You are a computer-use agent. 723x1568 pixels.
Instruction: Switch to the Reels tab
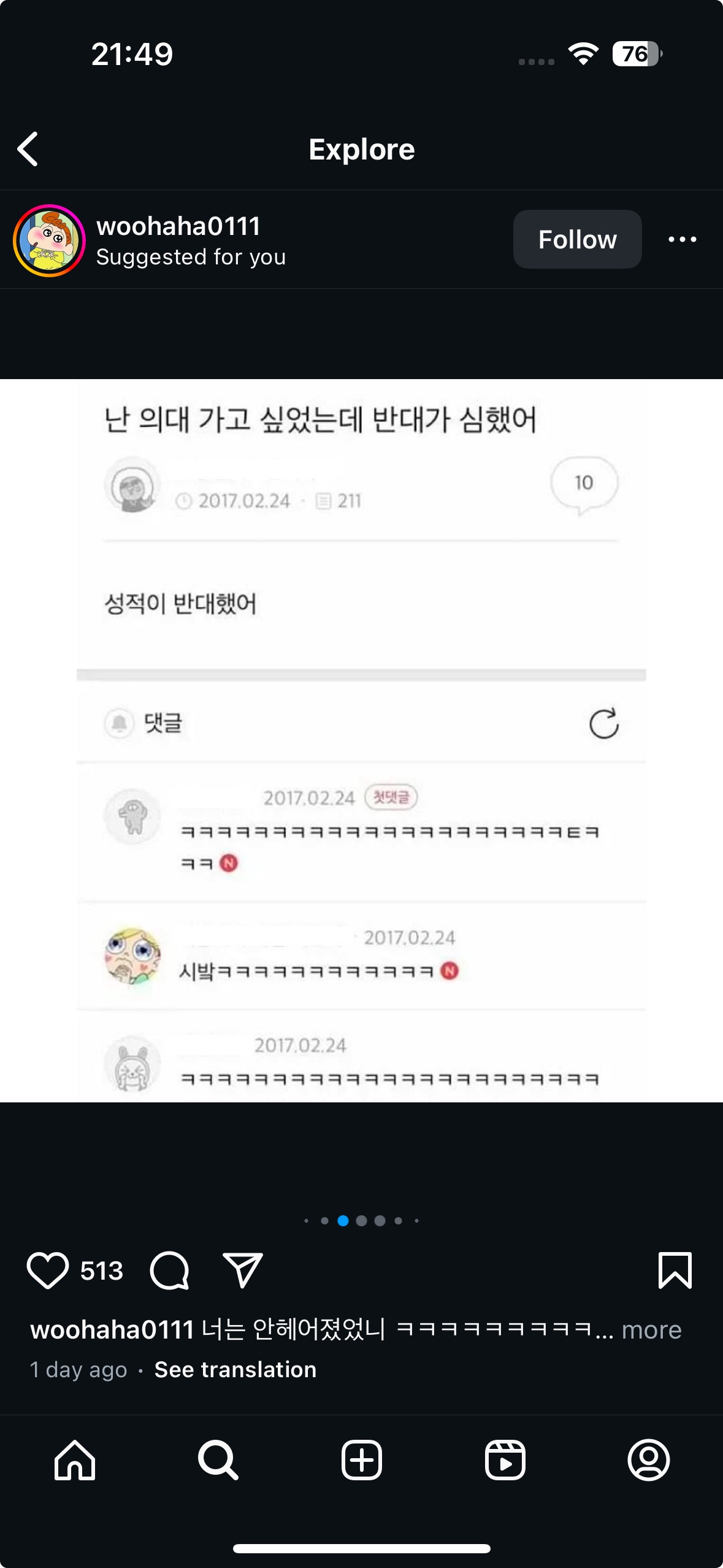coord(505,1460)
